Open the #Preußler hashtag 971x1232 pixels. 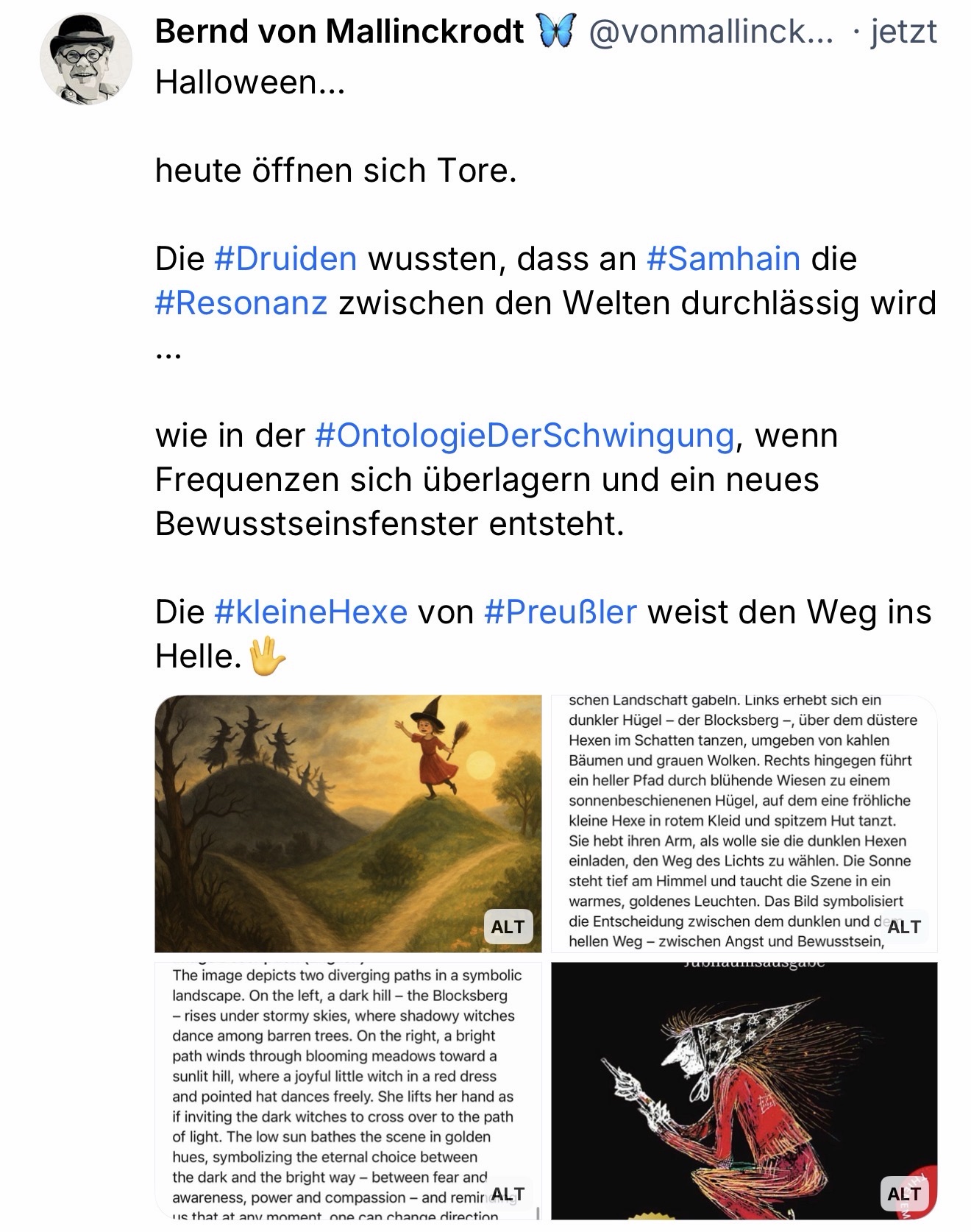561,612
